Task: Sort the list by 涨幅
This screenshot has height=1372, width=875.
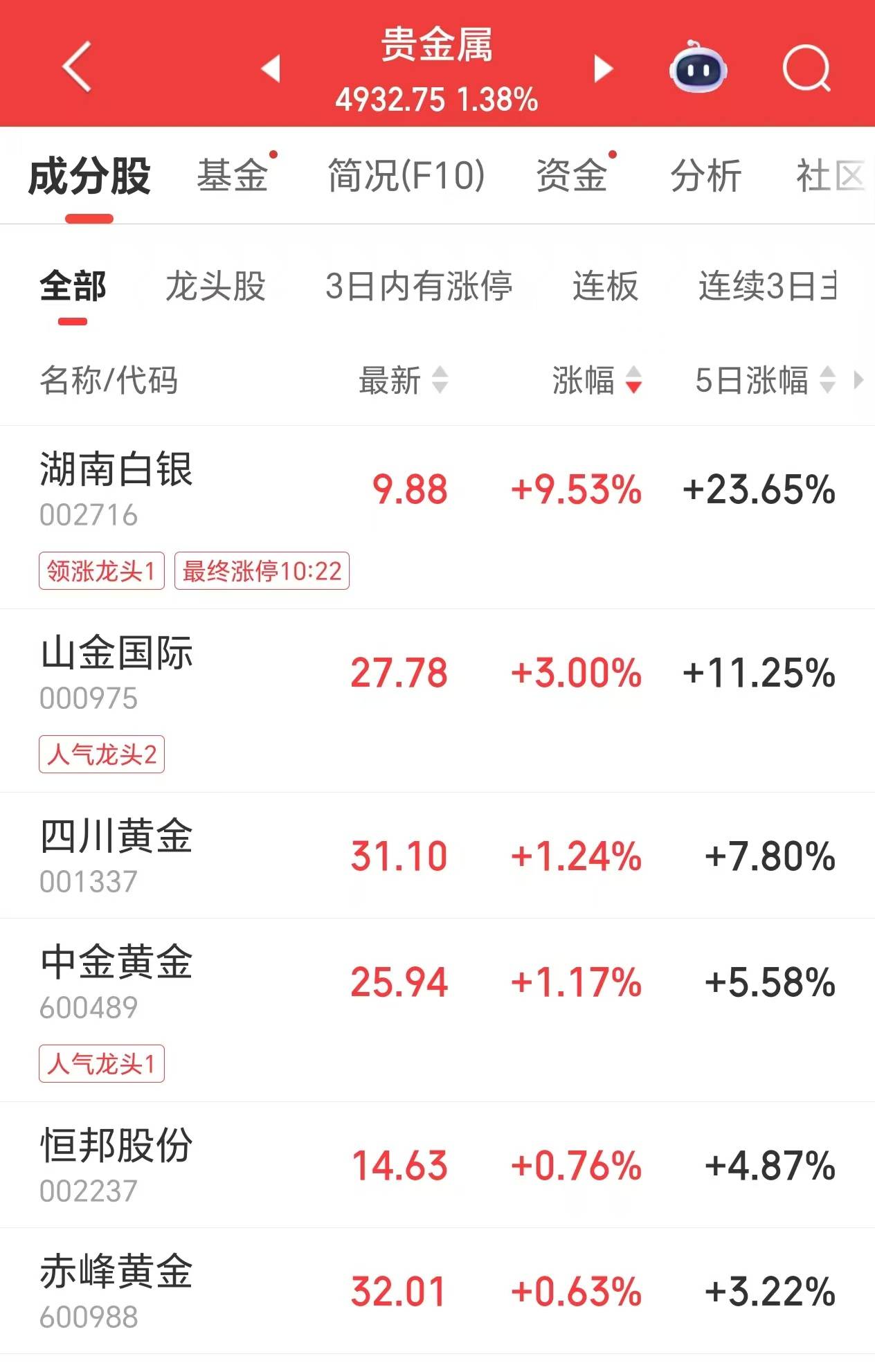Action: click(x=596, y=380)
